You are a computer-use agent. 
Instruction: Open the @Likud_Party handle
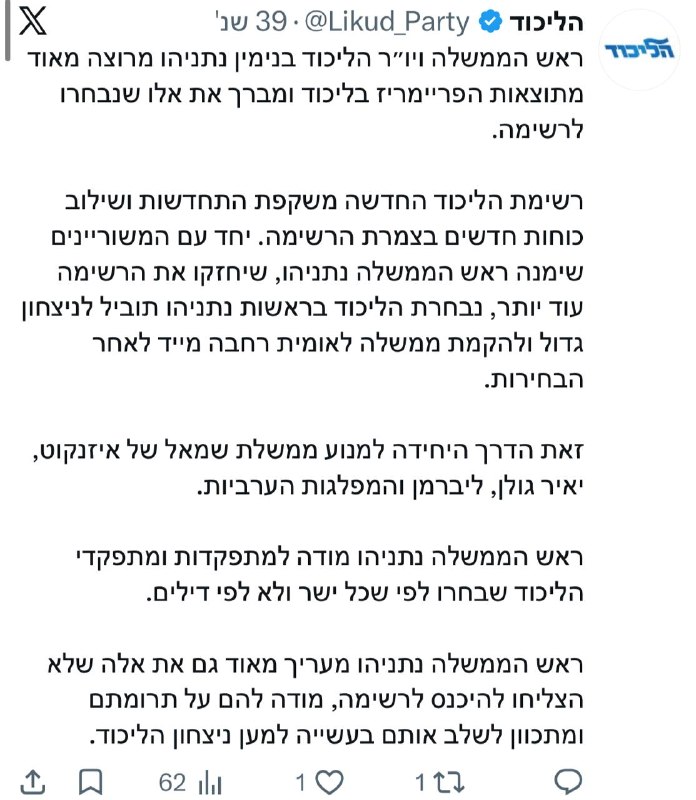pyautogui.click(x=387, y=23)
